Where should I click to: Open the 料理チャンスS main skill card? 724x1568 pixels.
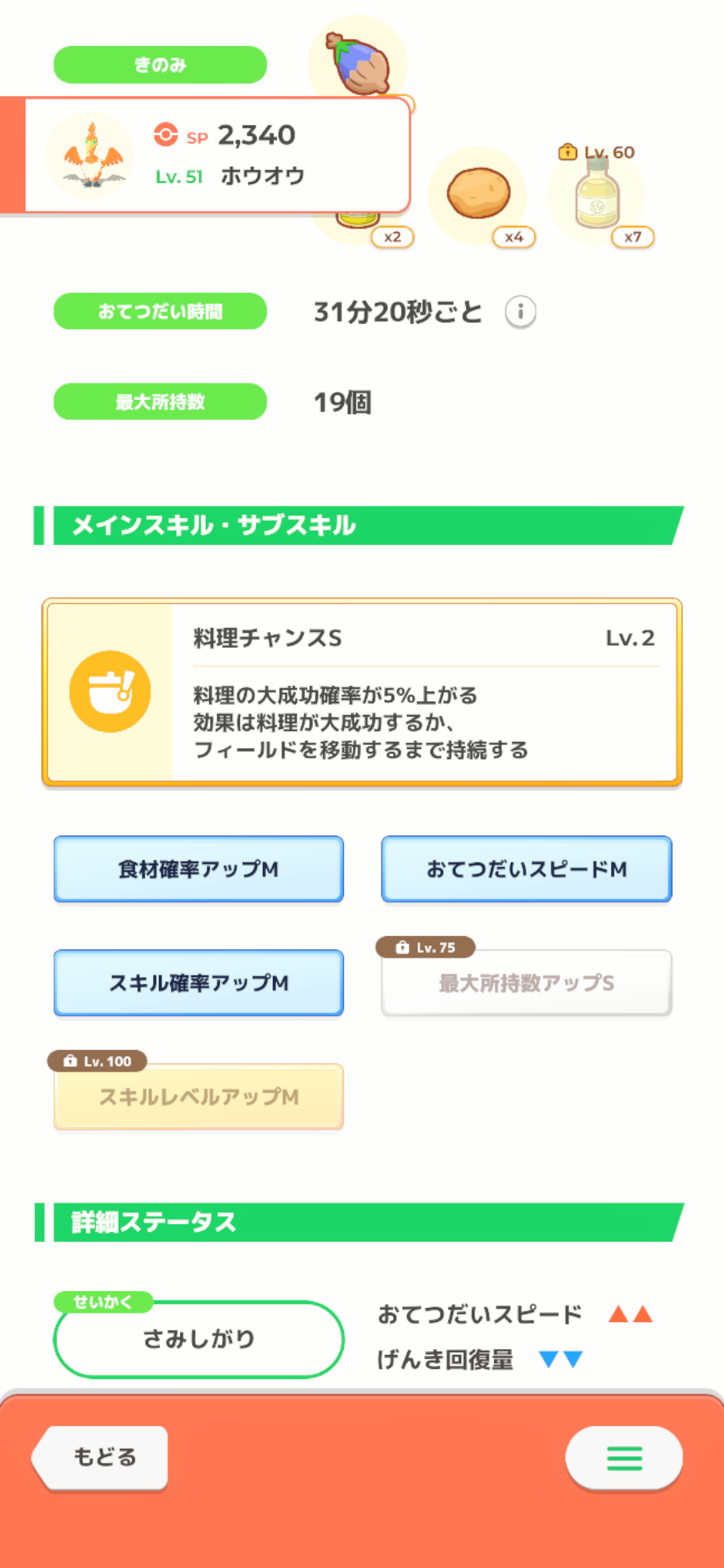tap(362, 692)
